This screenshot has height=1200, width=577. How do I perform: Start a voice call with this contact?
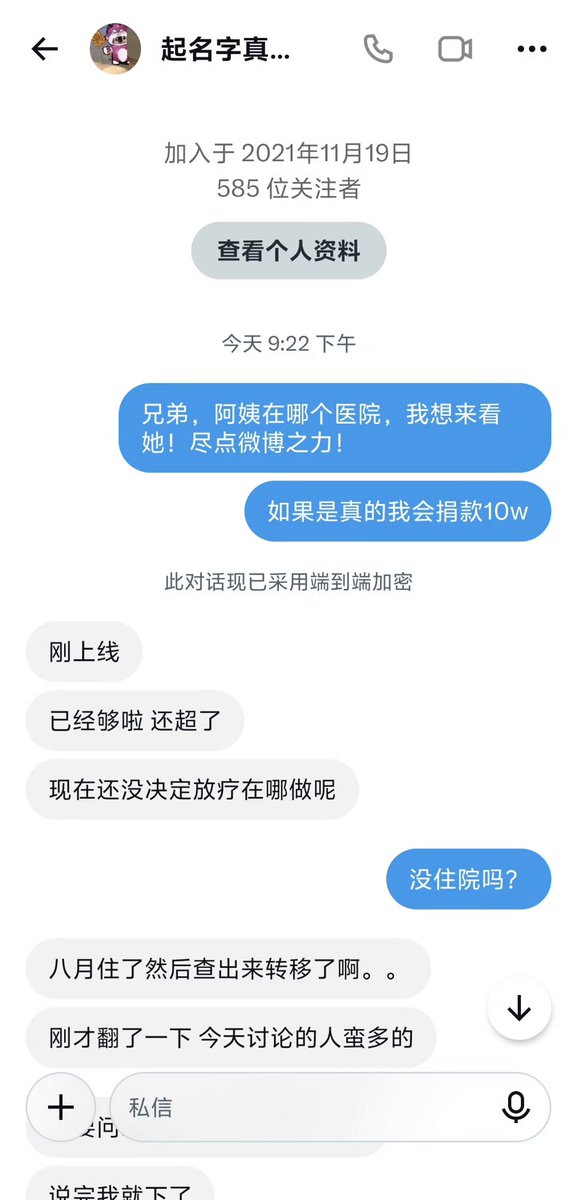click(x=378, y=49)
